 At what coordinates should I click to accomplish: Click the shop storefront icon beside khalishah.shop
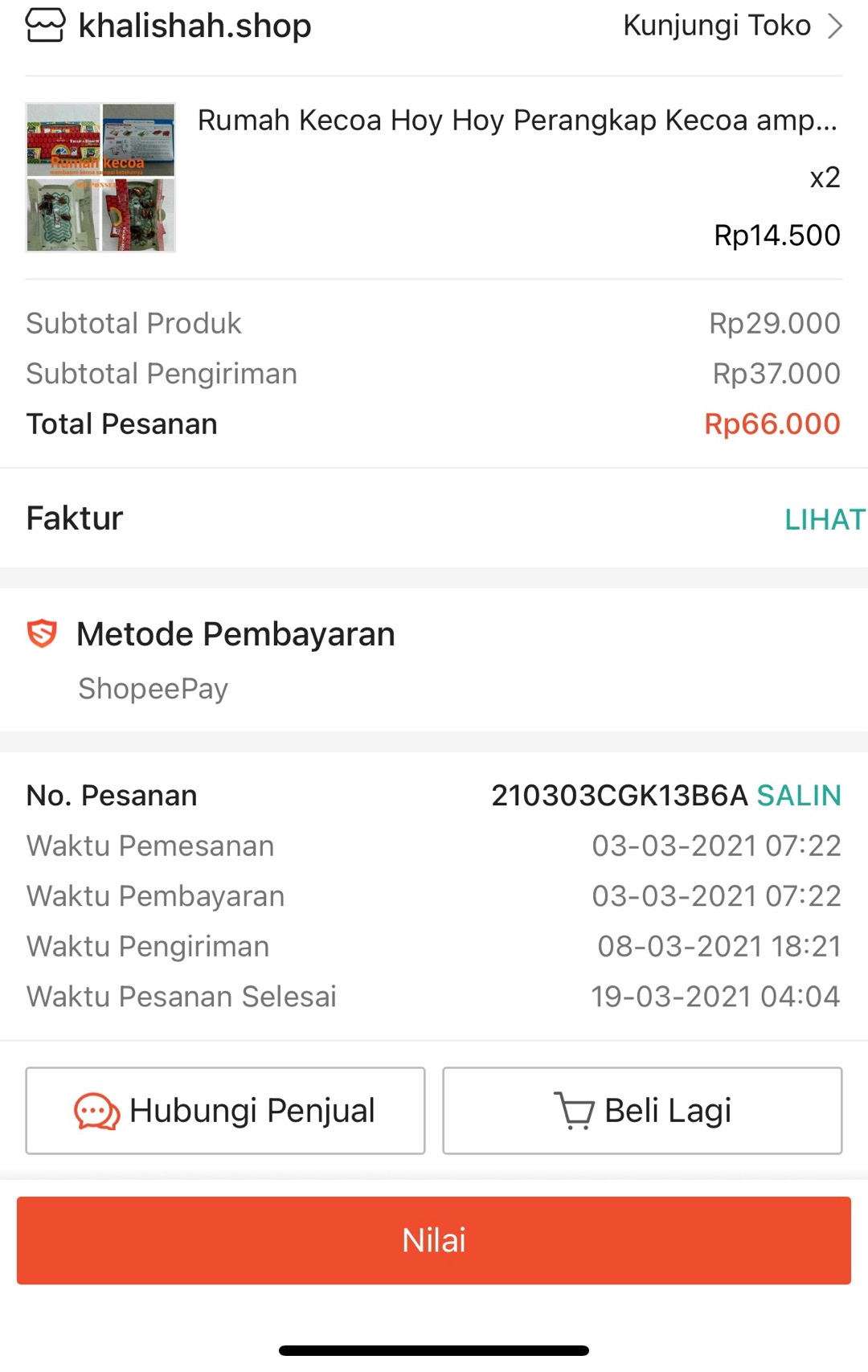click(46, 25)
